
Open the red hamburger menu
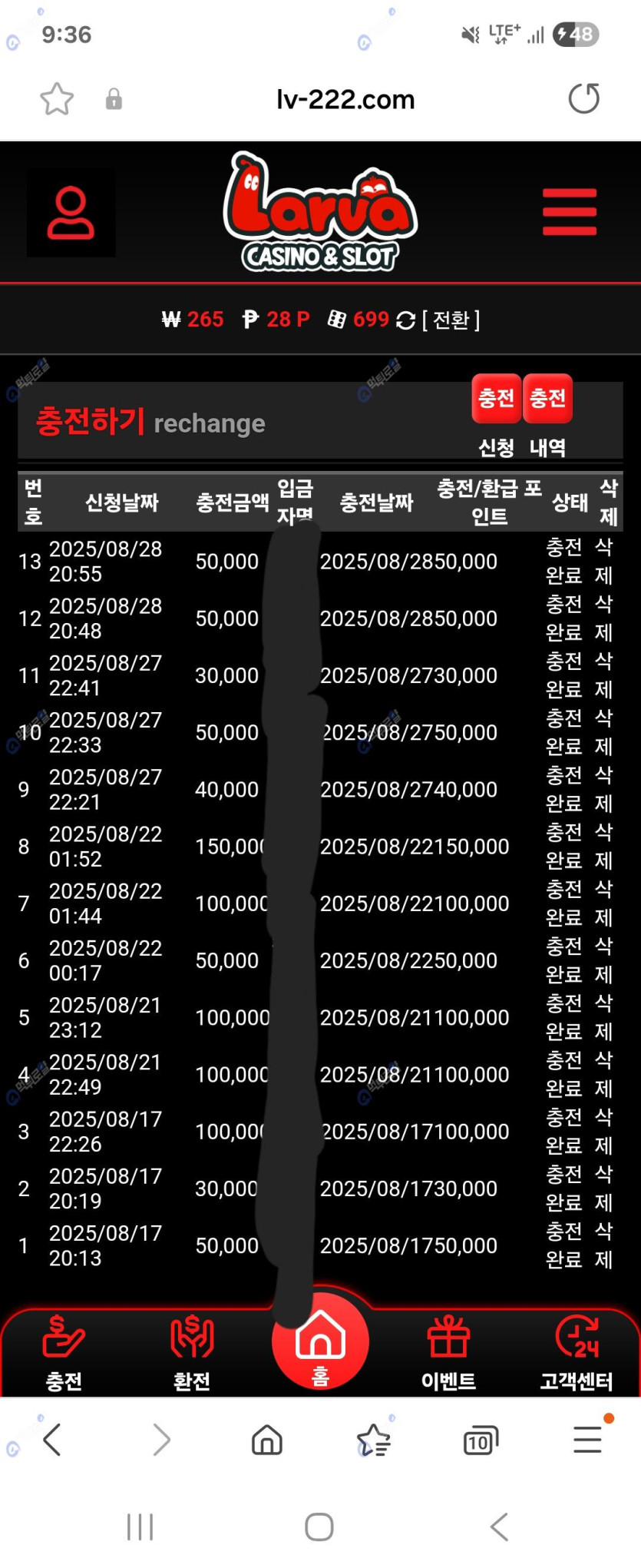(x=569, y=212)
